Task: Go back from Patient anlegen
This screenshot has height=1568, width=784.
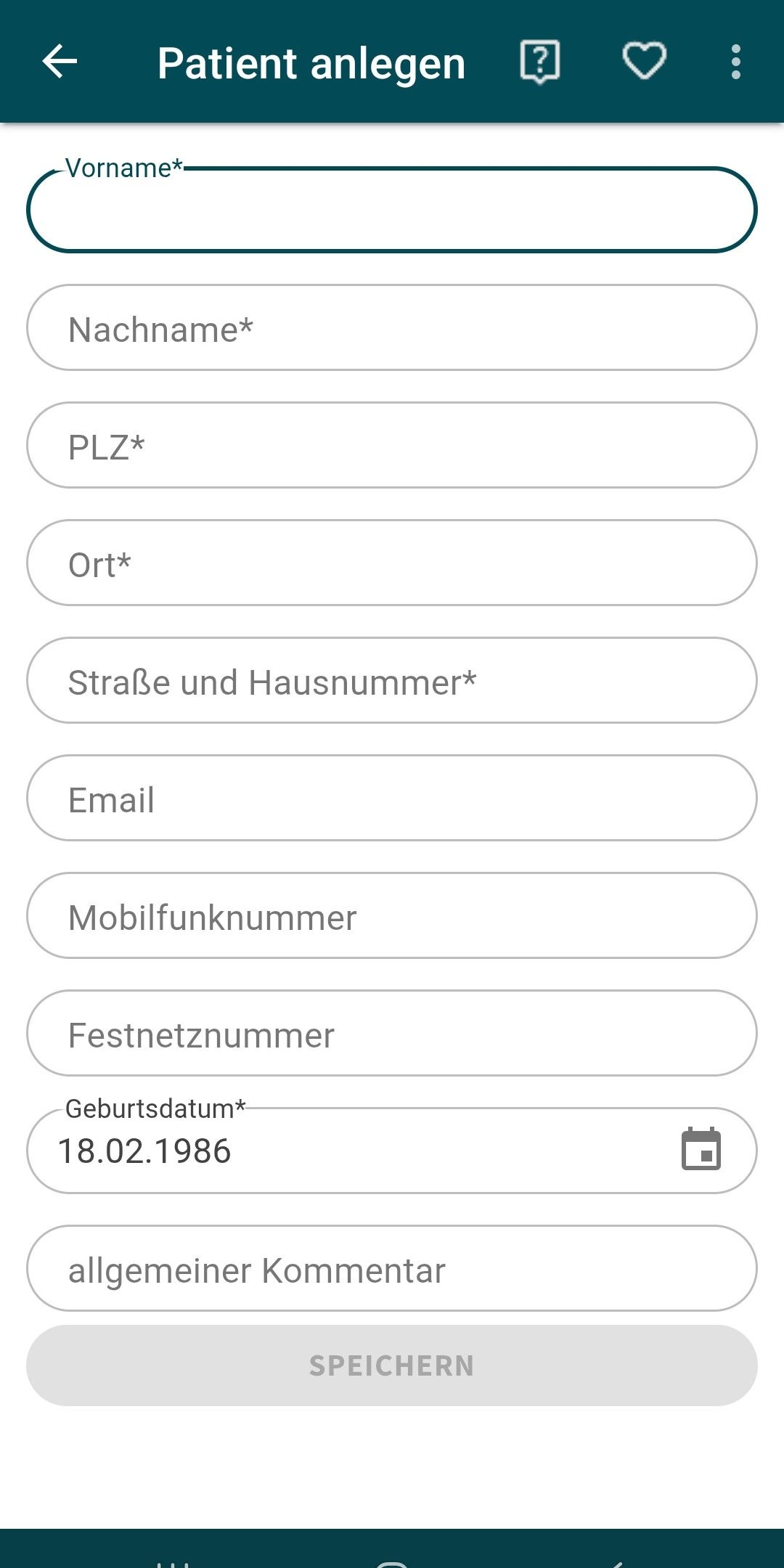Action: (x=60, y=61)
